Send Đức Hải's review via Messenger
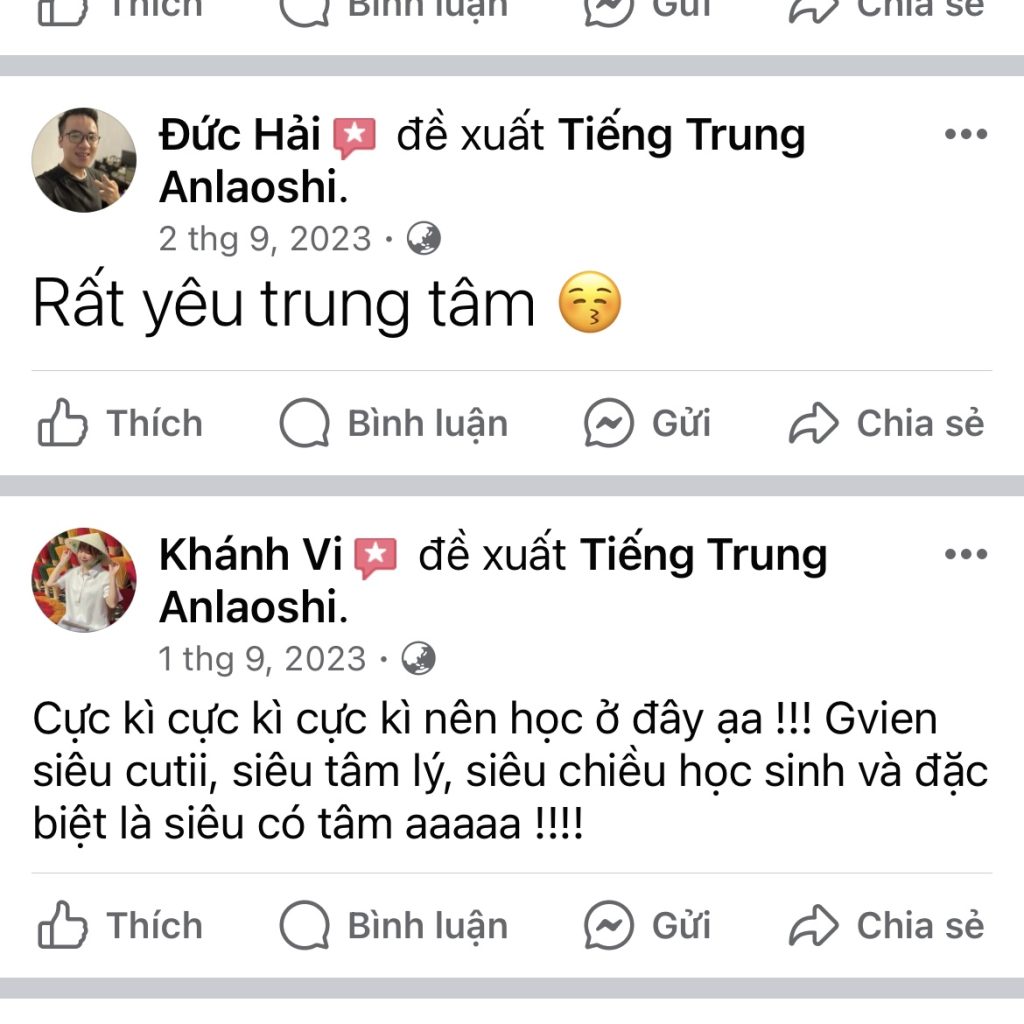This screenshot has height=1024, width=1024. [x=648, y=424]
